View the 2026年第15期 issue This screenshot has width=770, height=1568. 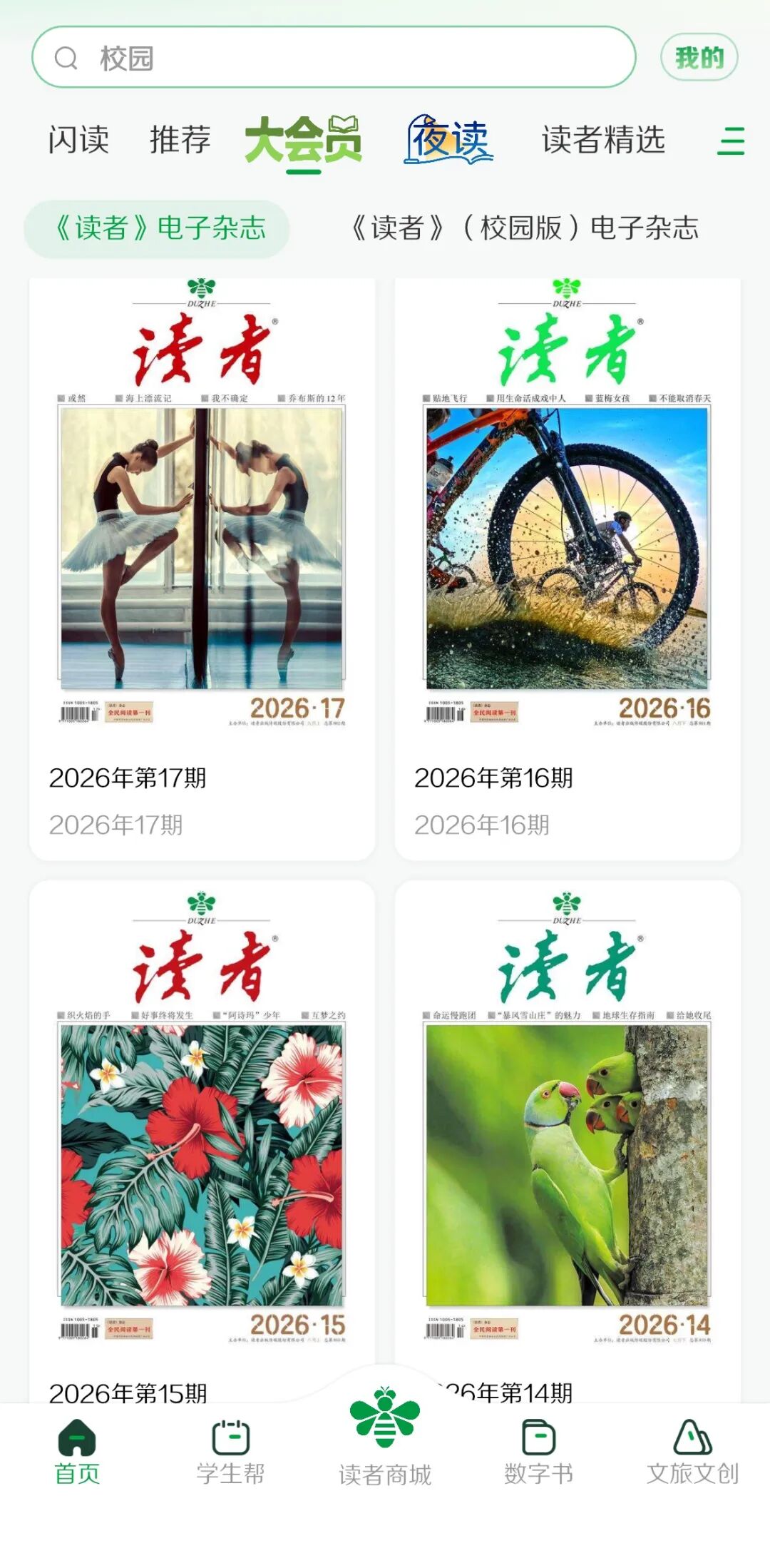coord(202,1141)
